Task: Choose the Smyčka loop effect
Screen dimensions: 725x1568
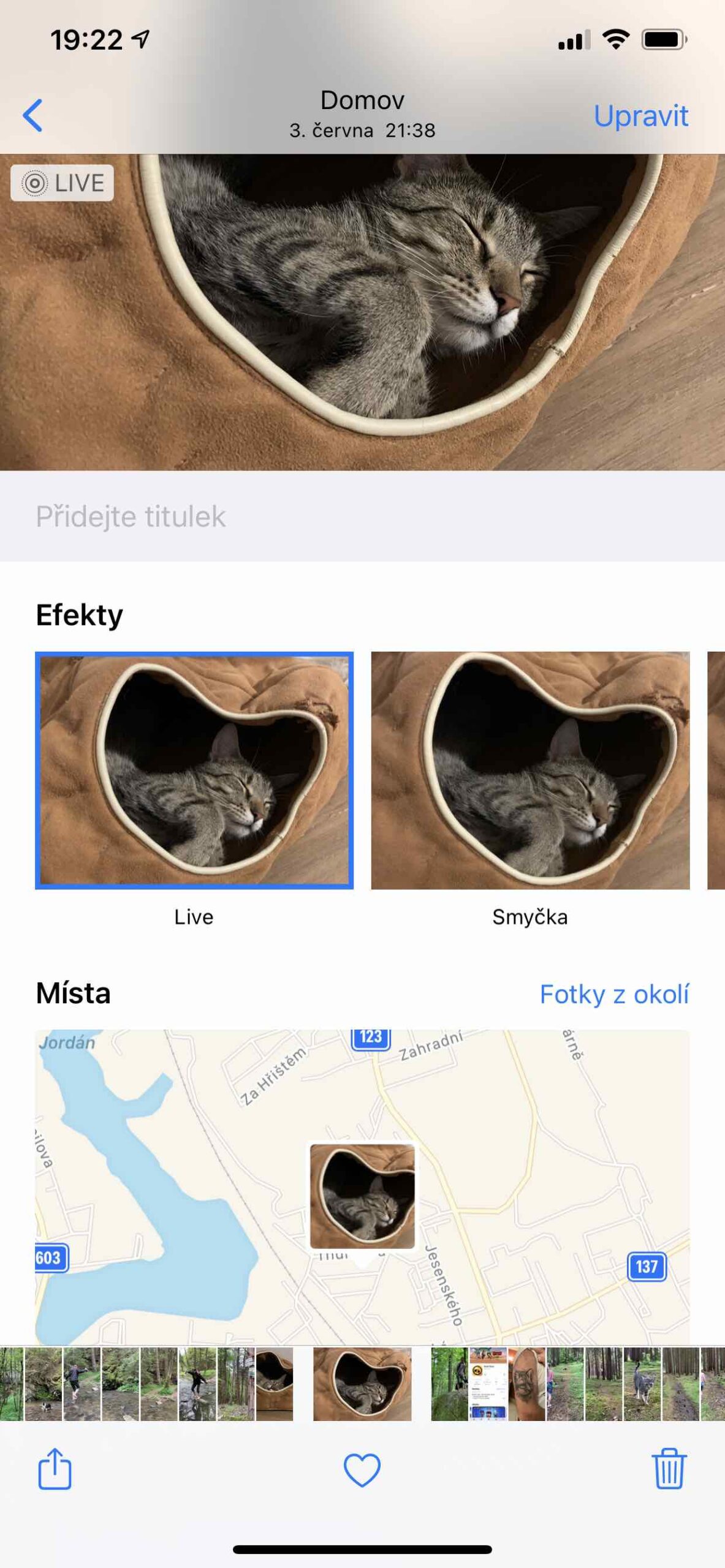Action: 530,770
